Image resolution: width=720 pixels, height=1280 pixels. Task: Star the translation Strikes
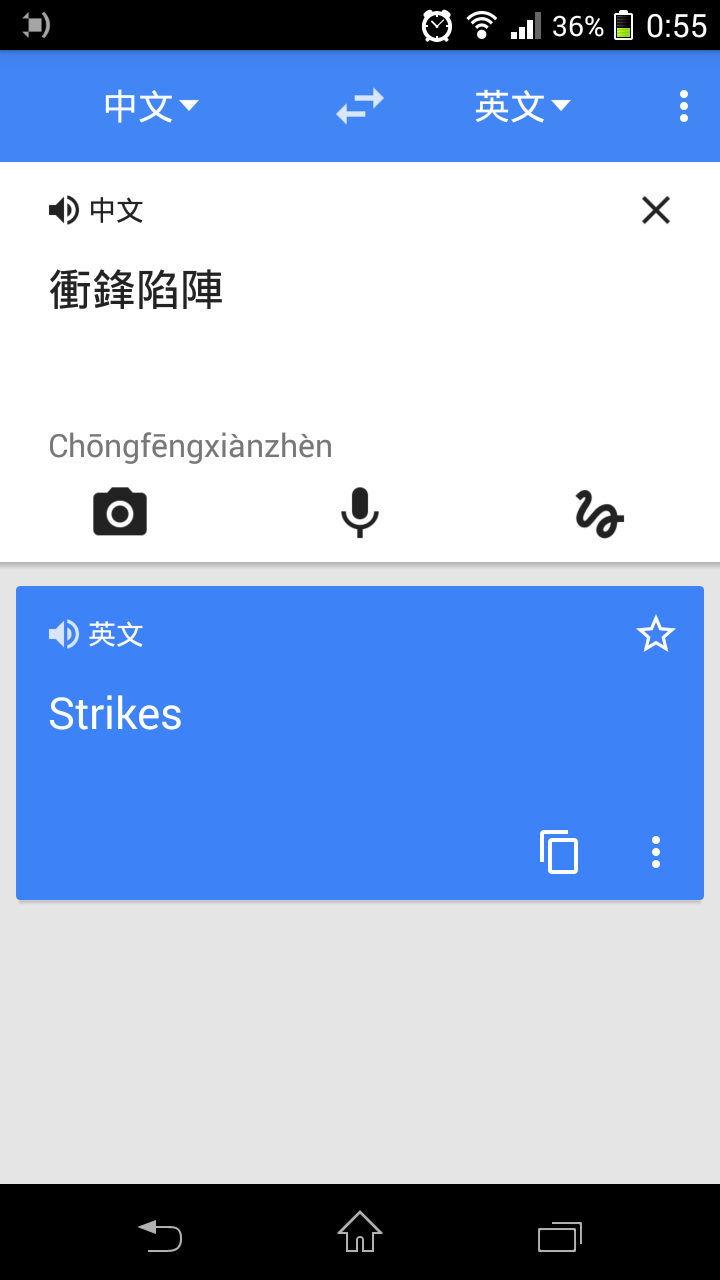pyautogui.click(x=656, y=634)
